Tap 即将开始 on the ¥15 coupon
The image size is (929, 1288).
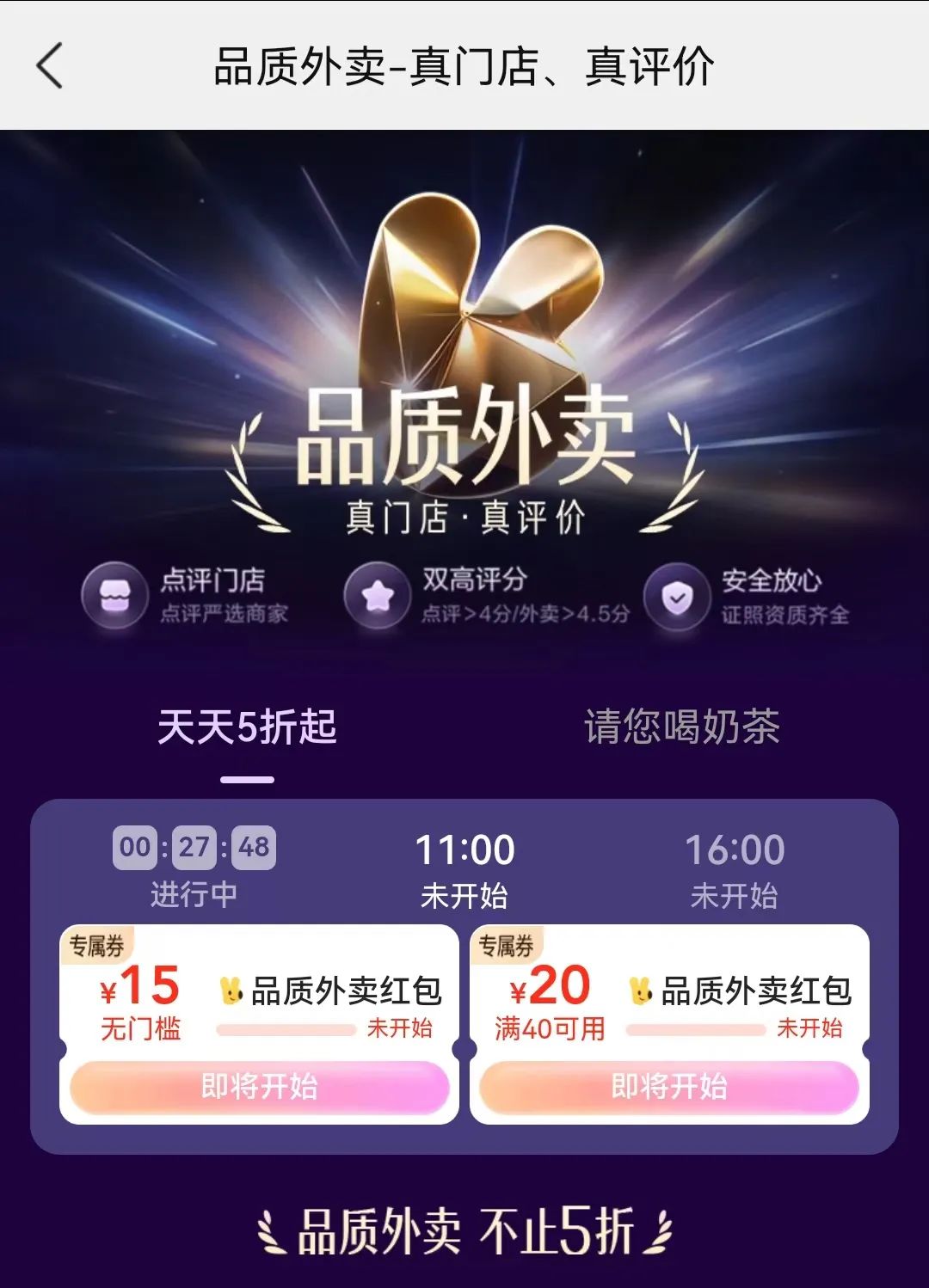259,1087
